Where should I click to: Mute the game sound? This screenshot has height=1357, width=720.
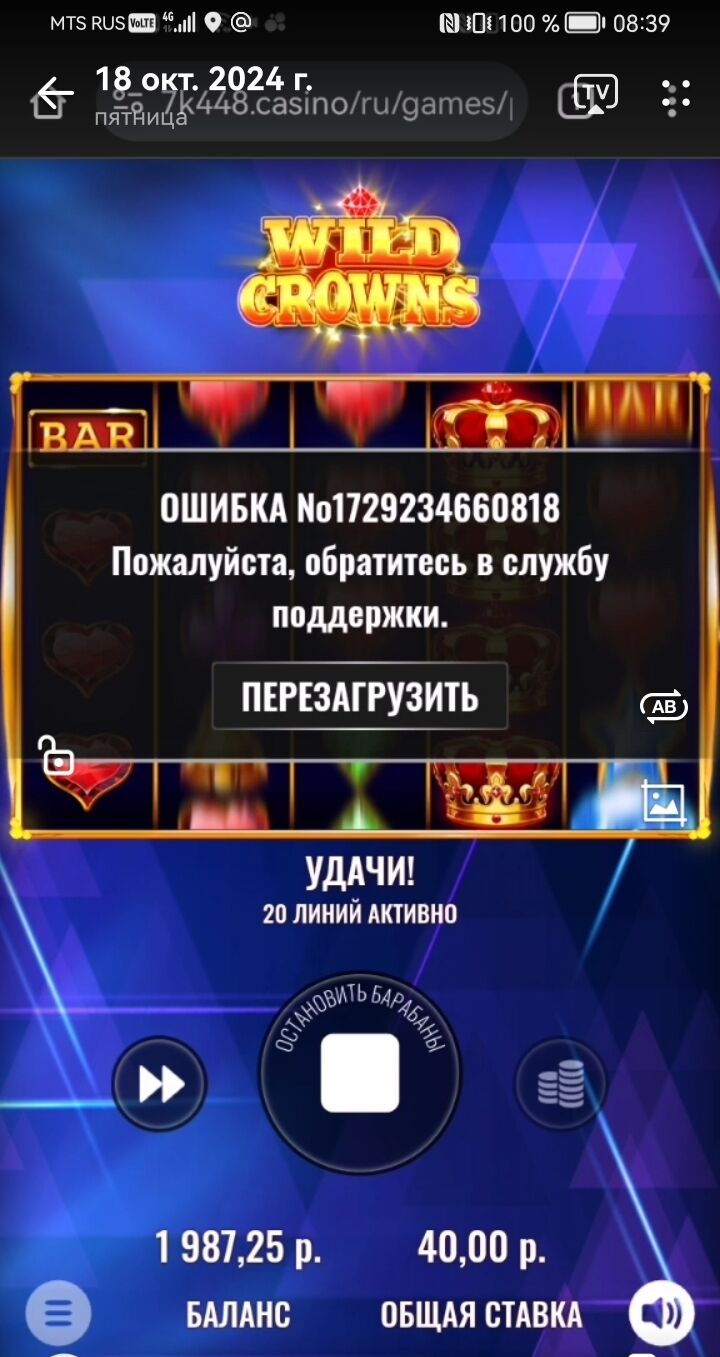tap(661, 1312)
